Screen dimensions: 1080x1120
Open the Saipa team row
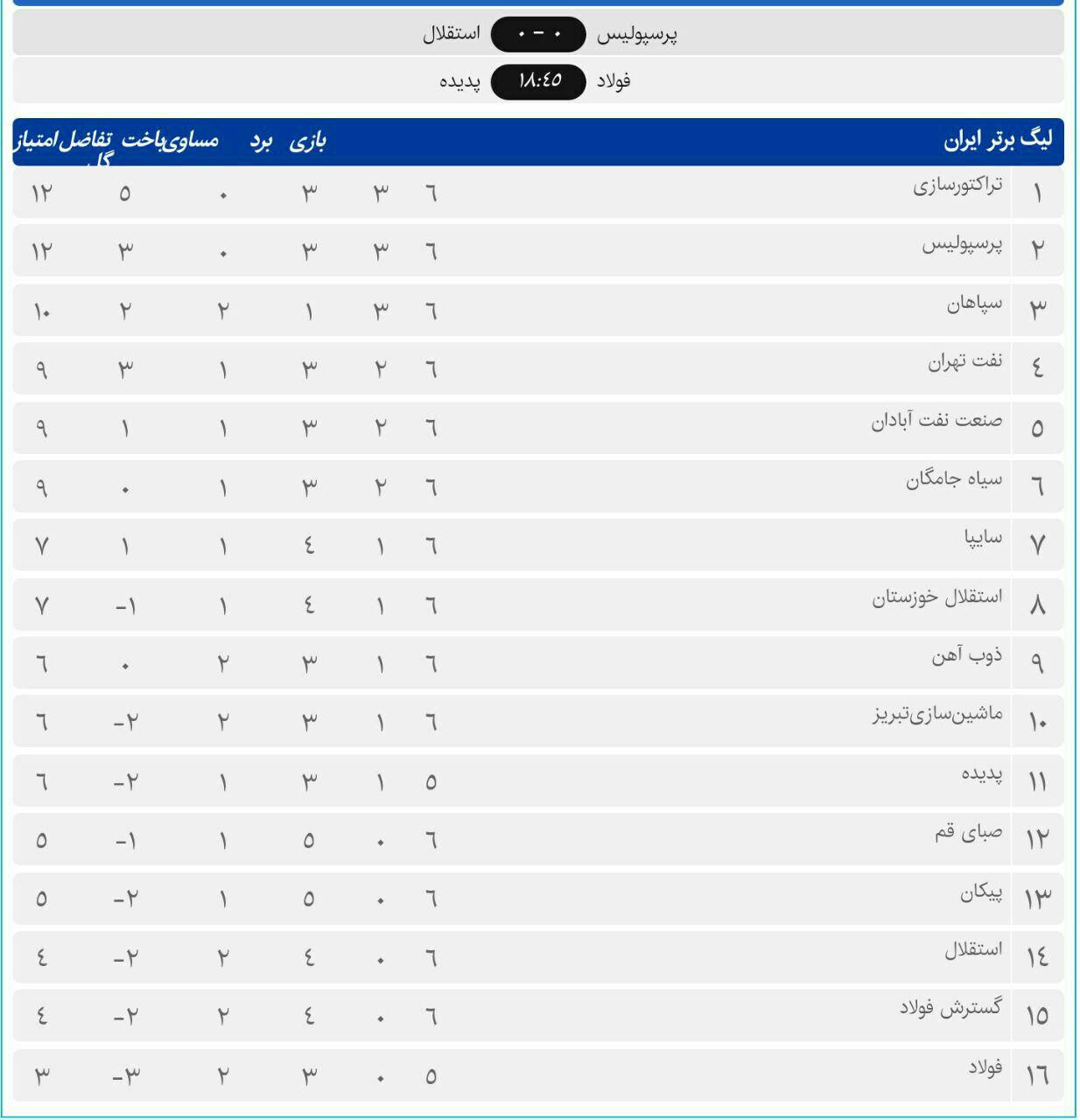983,539
